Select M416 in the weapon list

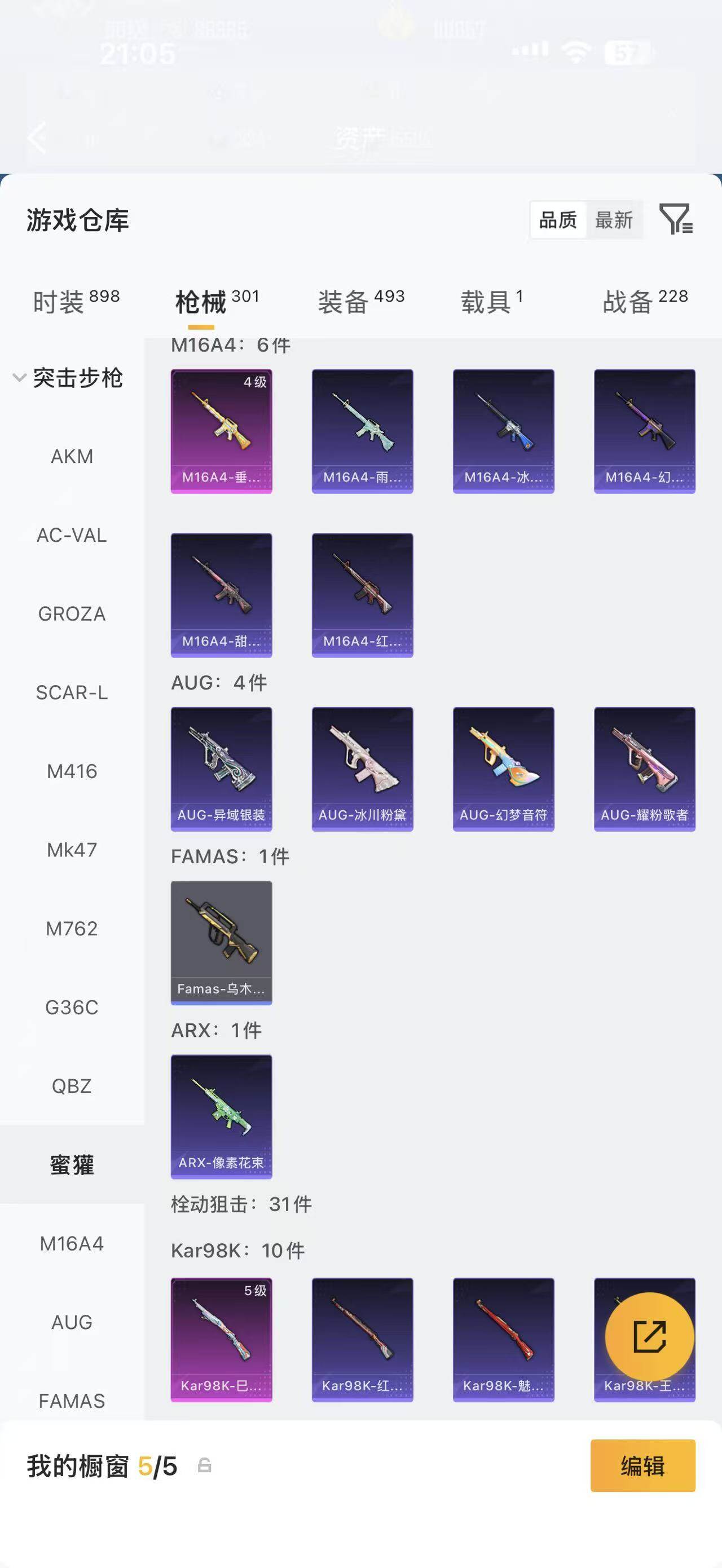click(72, 771)
